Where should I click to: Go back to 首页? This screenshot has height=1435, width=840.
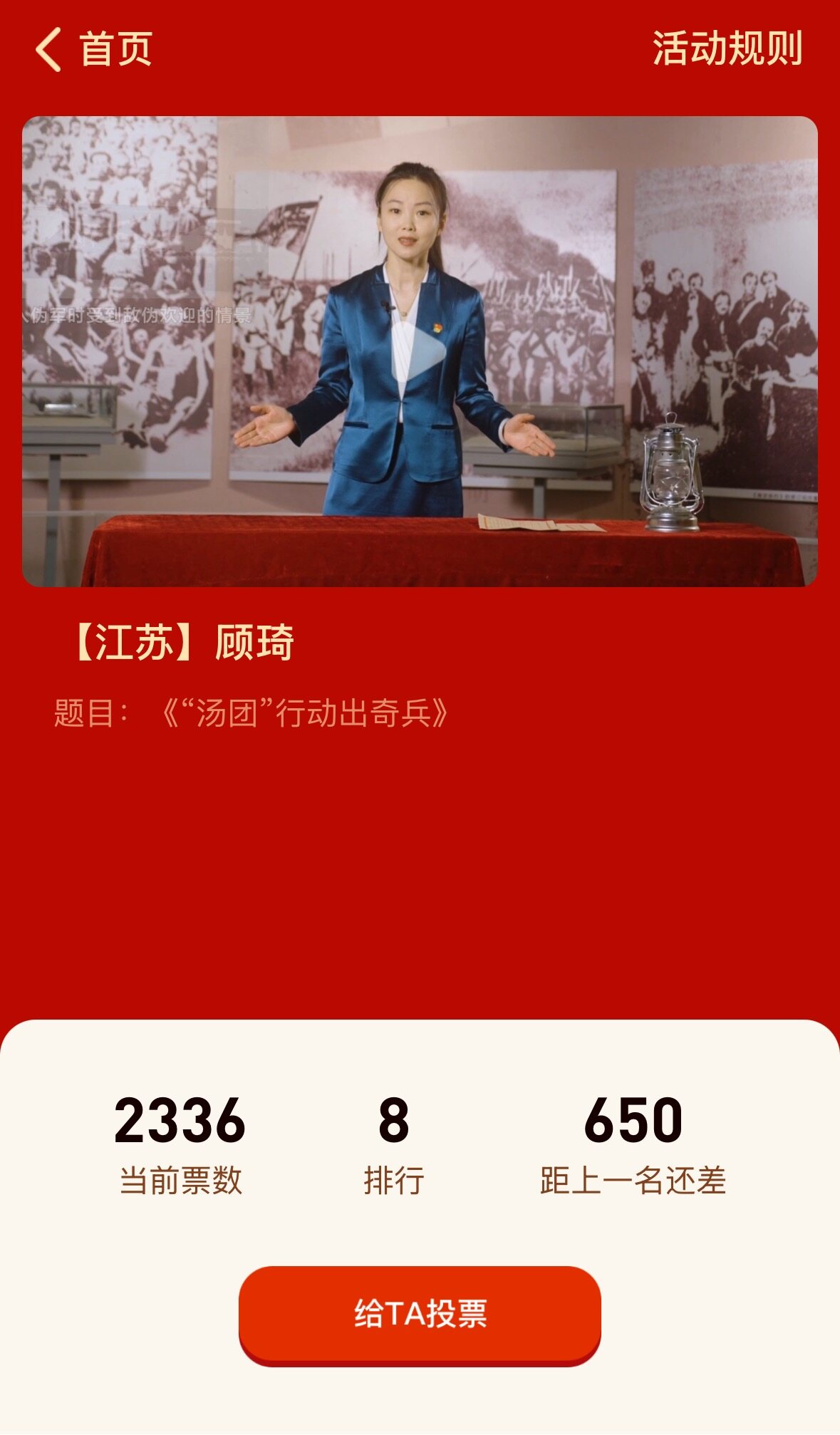point(93,49)
